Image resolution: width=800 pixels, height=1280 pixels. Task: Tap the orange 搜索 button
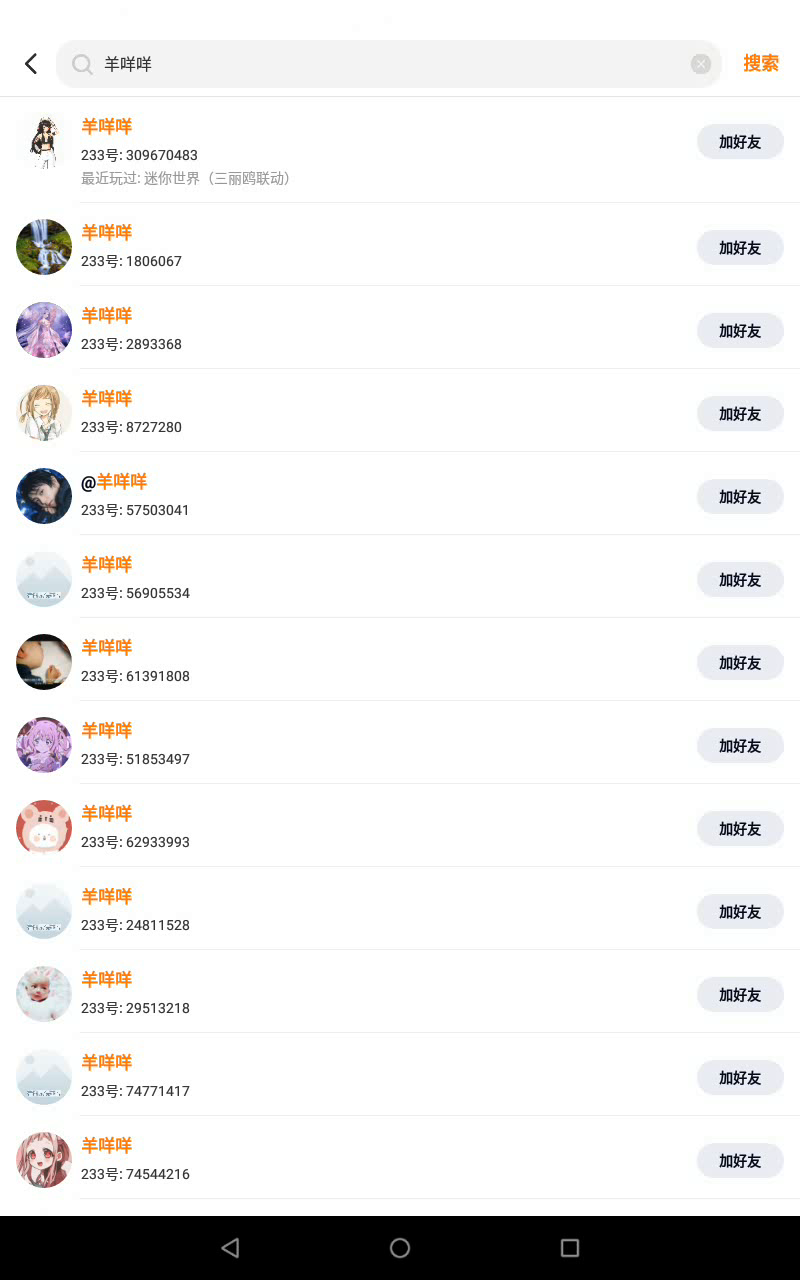[x=760, y=63]
